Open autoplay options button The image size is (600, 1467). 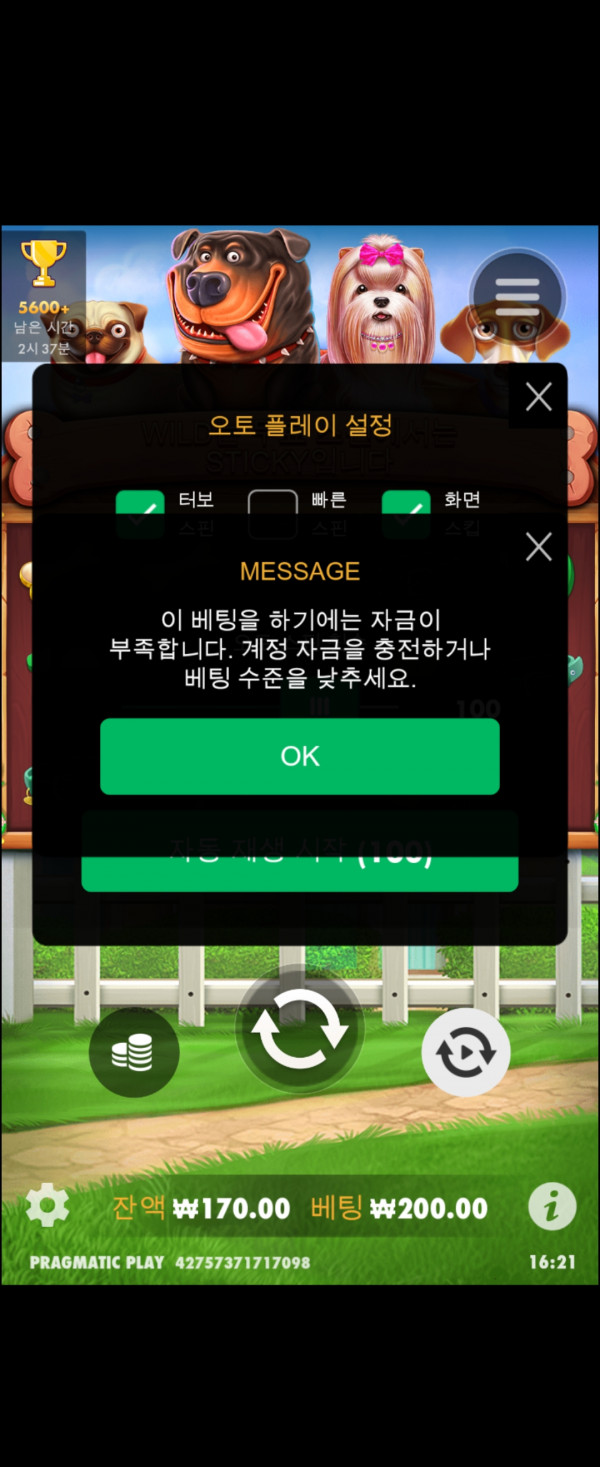(x=465, y=1052)
